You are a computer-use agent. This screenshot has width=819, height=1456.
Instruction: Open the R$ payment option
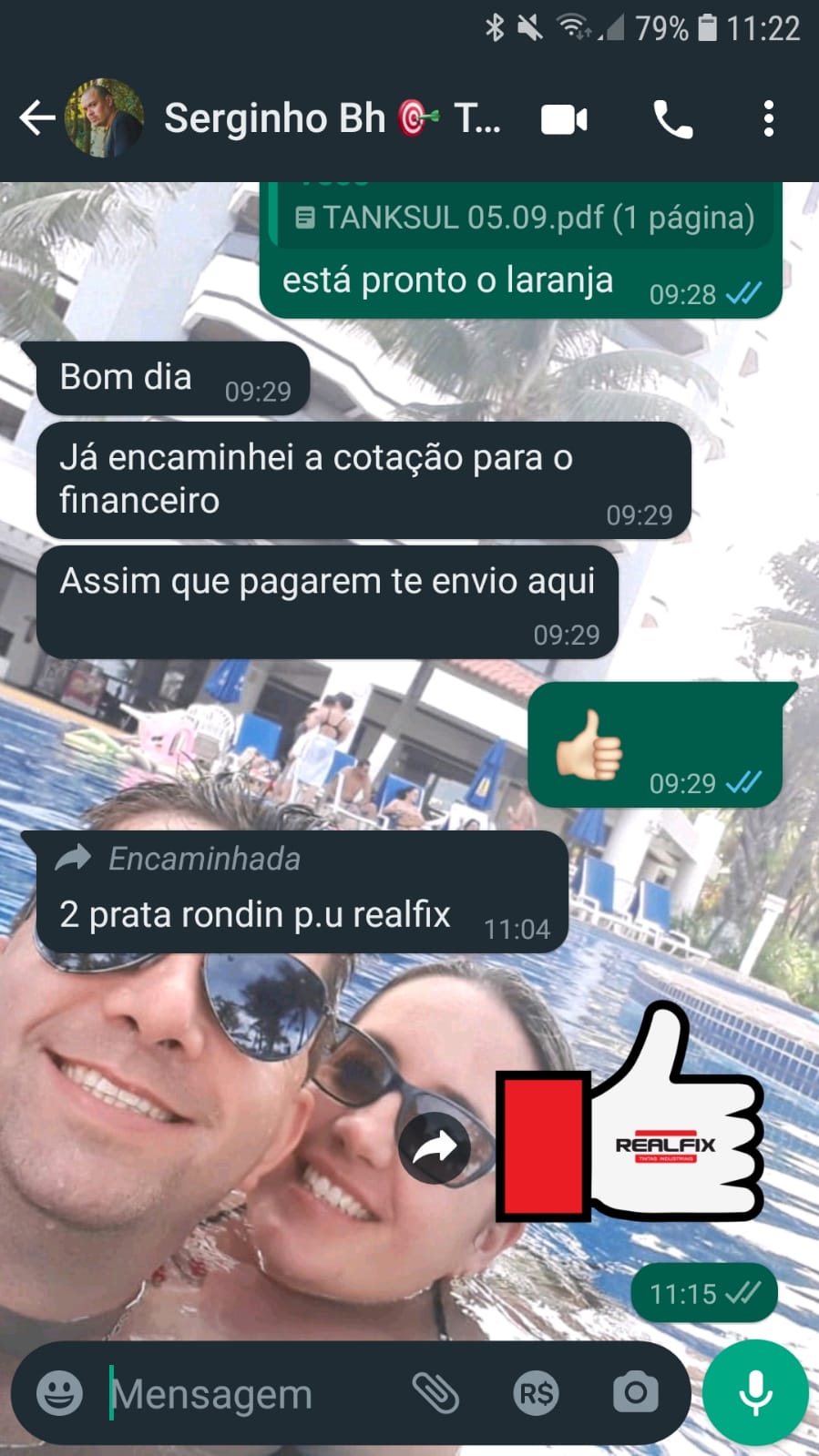tap(536, 1393)
